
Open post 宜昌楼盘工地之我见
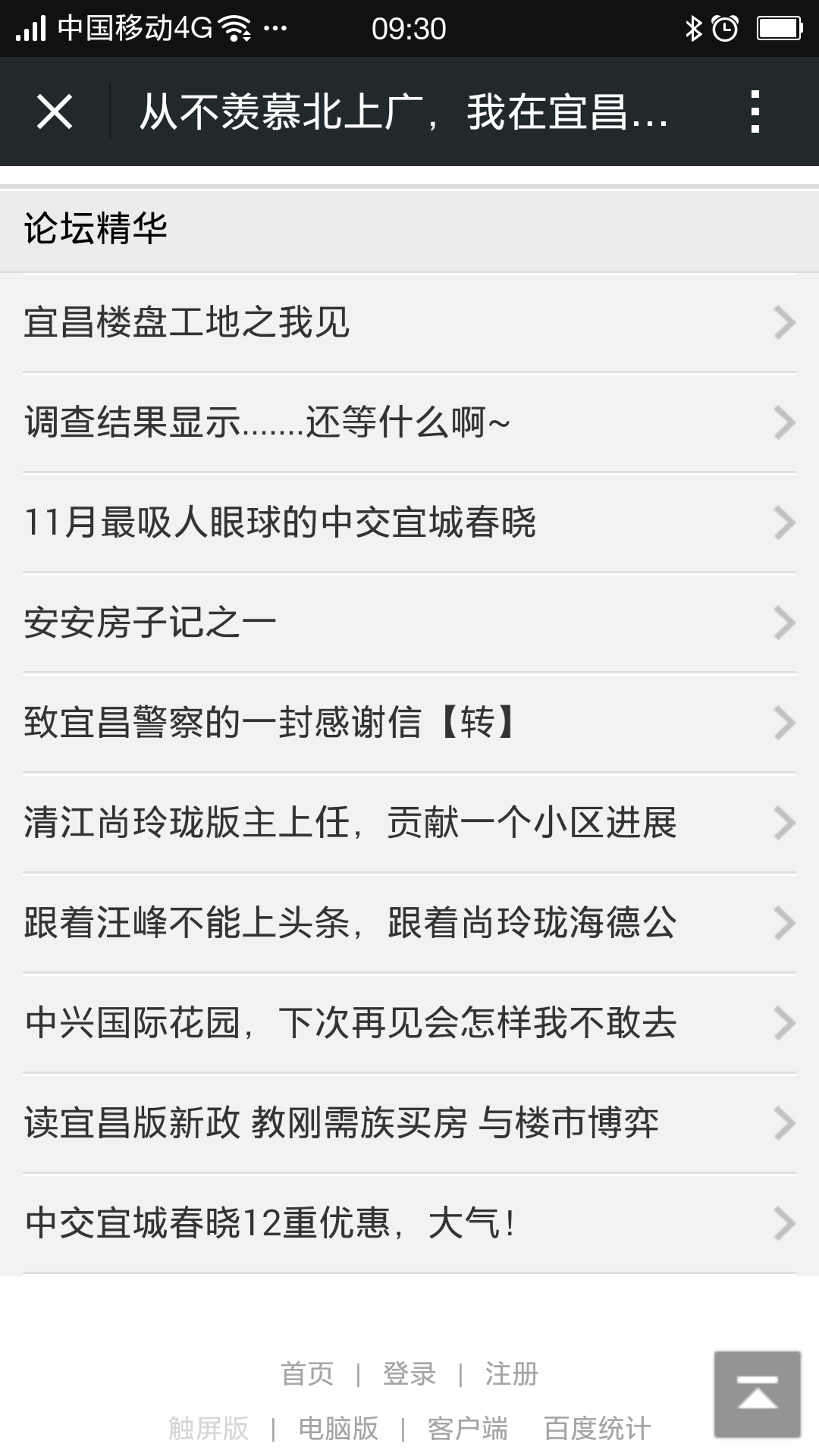click(x=409, y=322)
